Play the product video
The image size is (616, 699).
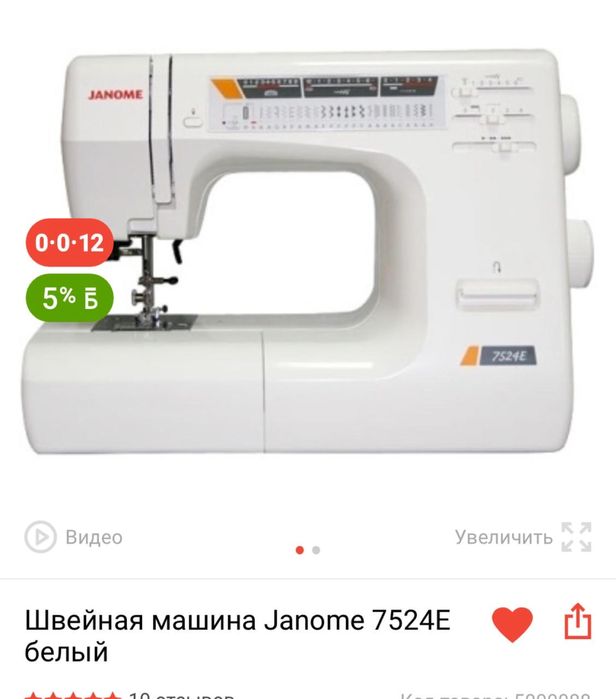click(74, 537)
